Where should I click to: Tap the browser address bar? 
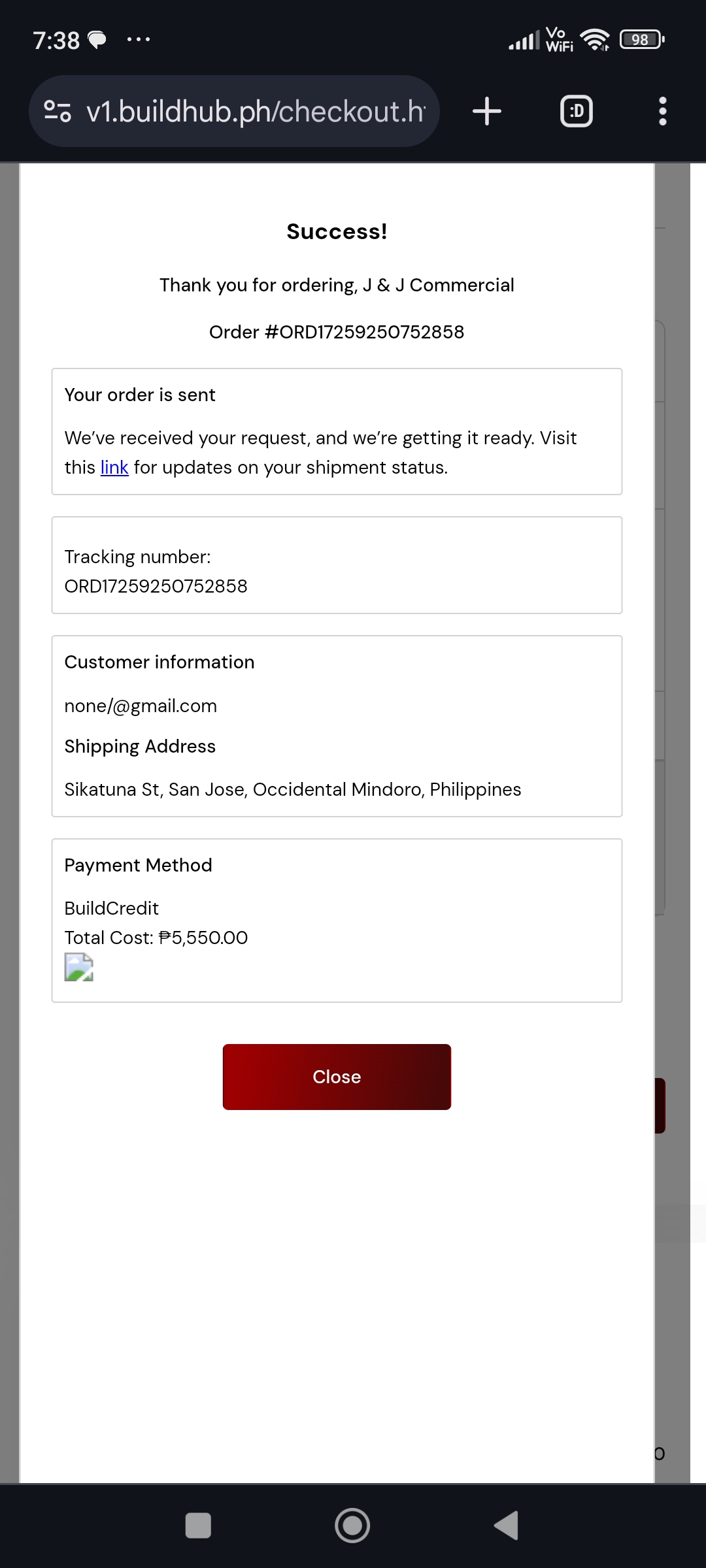click(x=255, y=112)
